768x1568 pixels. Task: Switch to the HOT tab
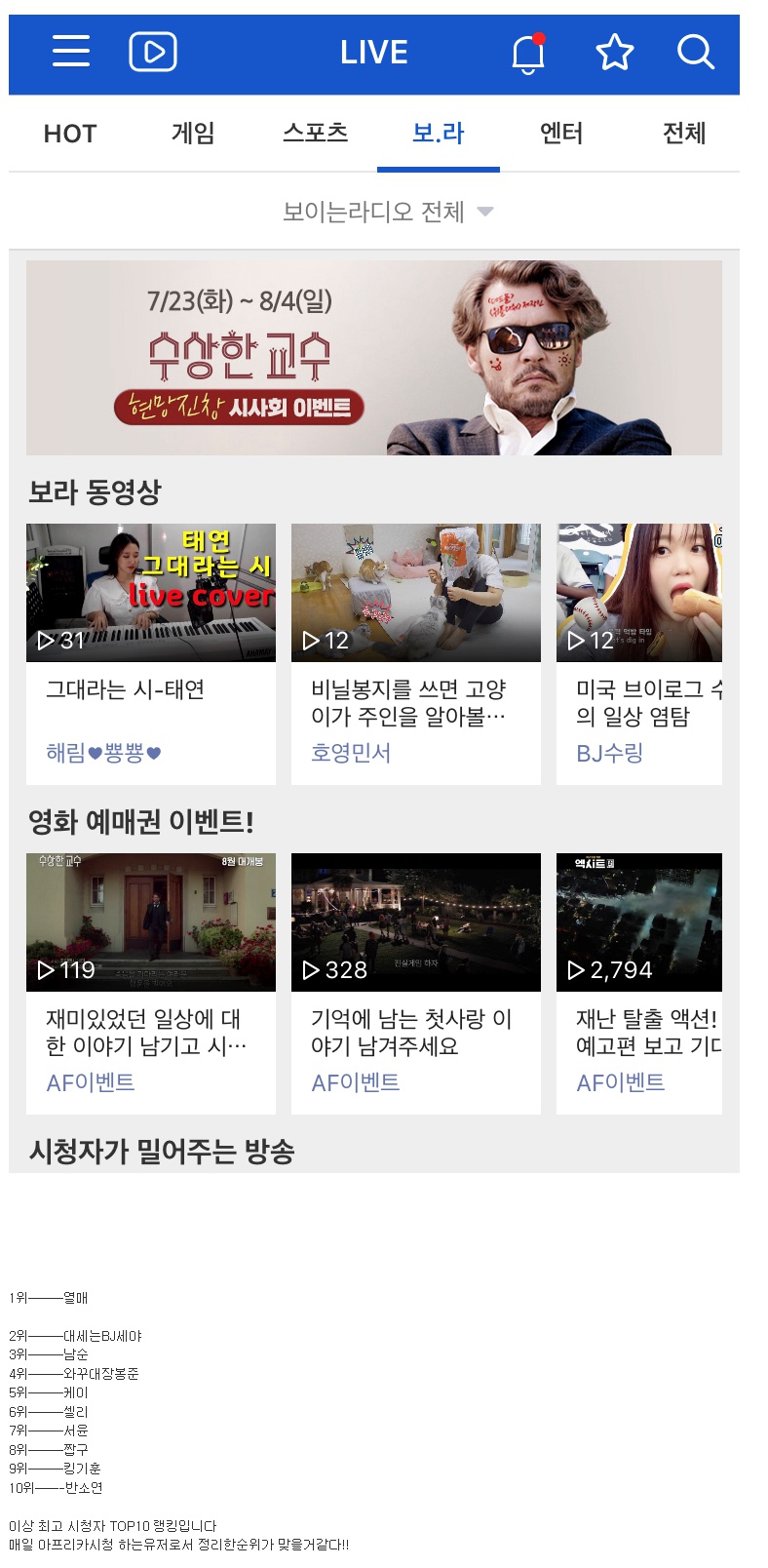pos(70,134)
